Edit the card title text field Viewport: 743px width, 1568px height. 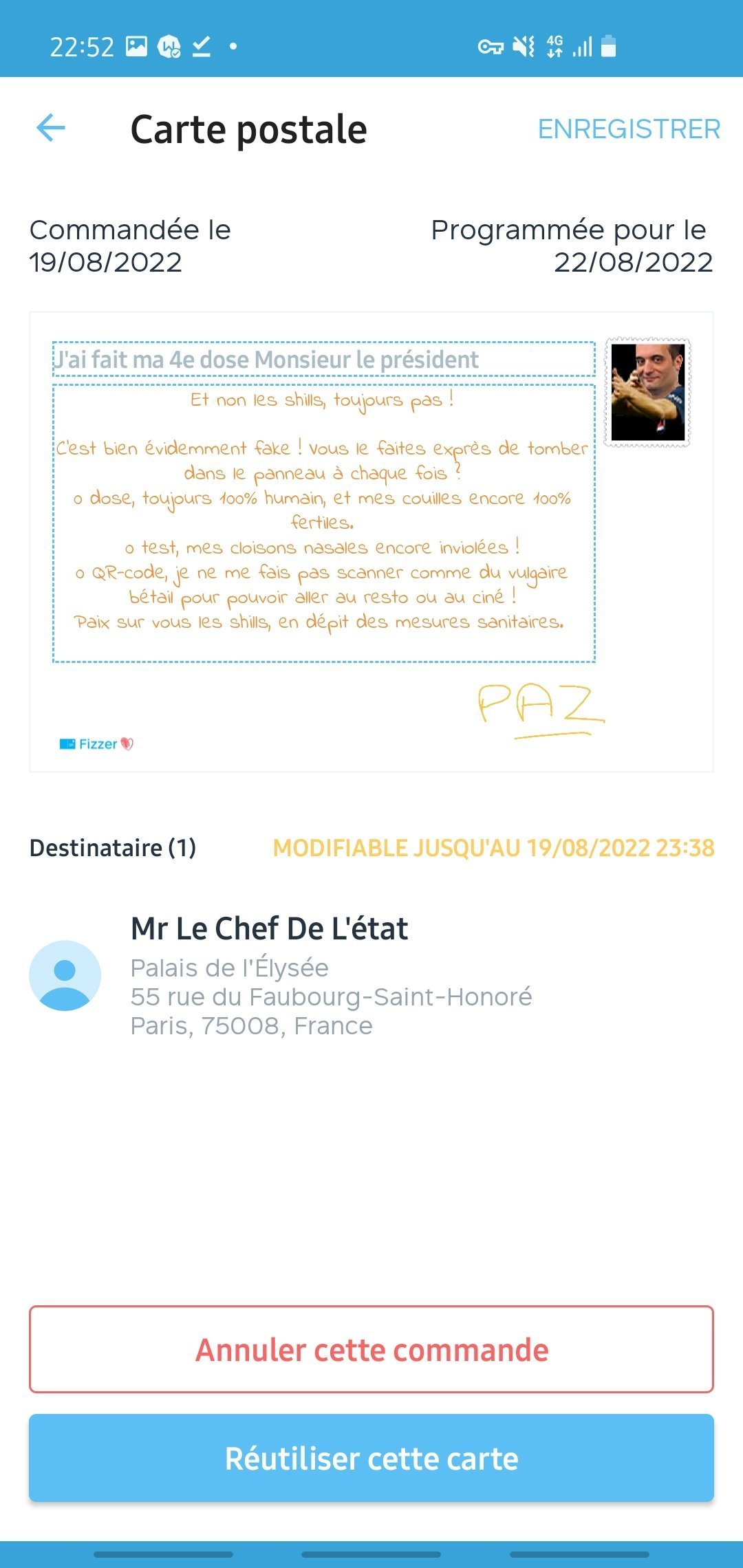tap(324, 359)
